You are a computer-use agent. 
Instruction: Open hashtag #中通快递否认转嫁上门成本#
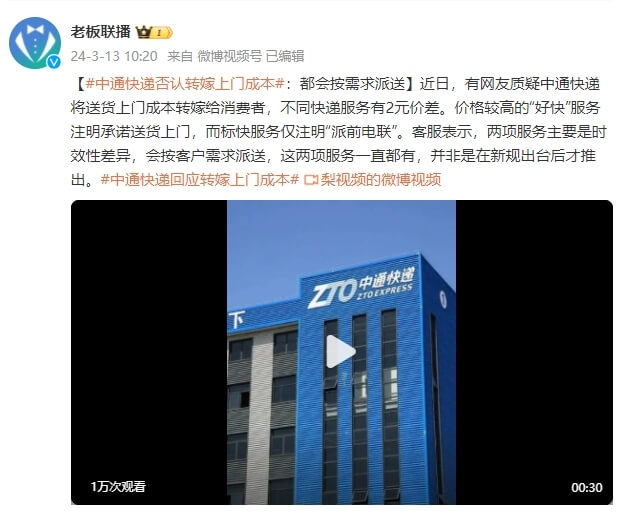pos(187,83)
